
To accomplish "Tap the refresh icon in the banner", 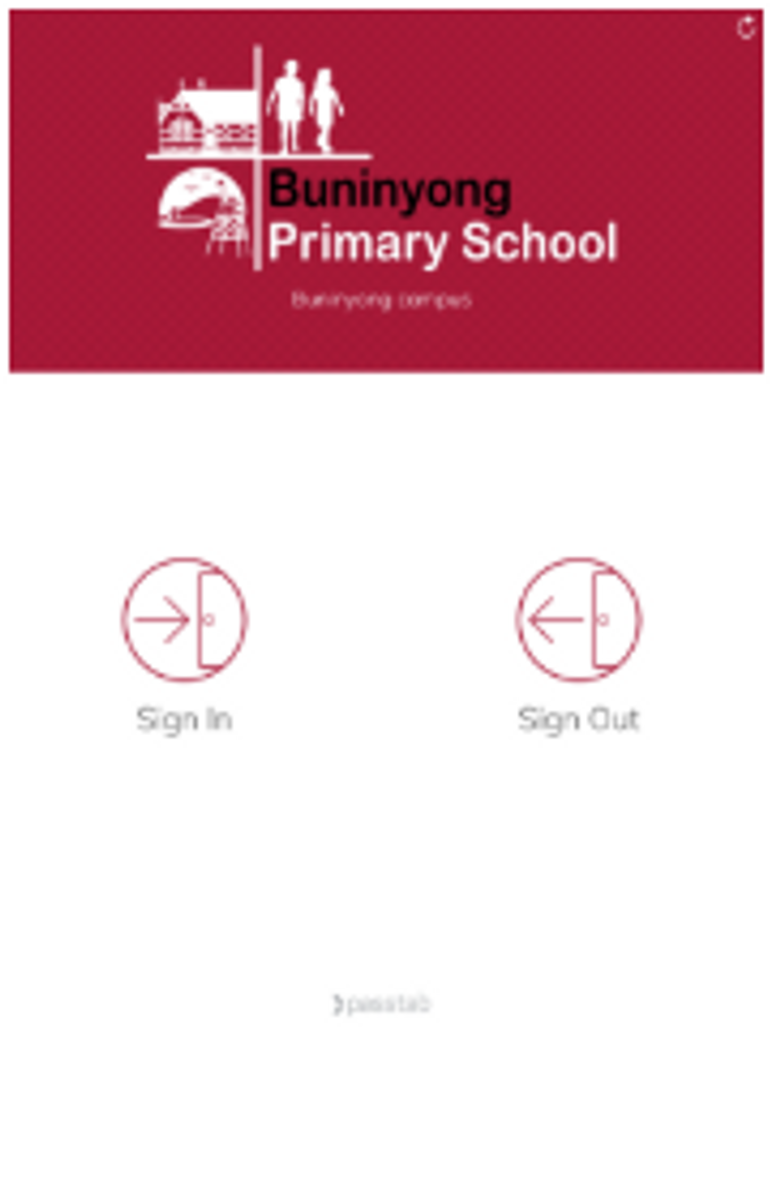I will click(746, 28).
